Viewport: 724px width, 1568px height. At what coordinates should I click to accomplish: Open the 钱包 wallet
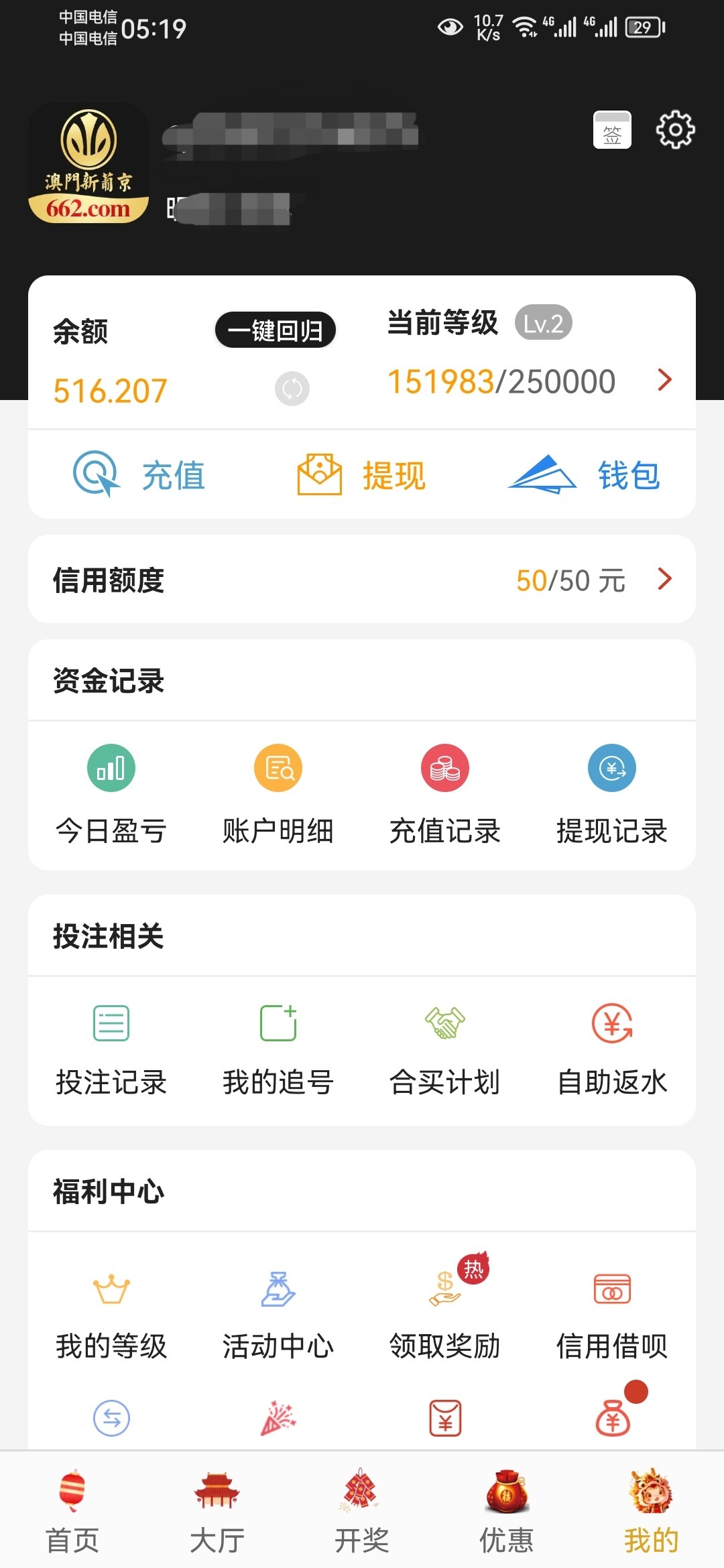click(585, 475)
